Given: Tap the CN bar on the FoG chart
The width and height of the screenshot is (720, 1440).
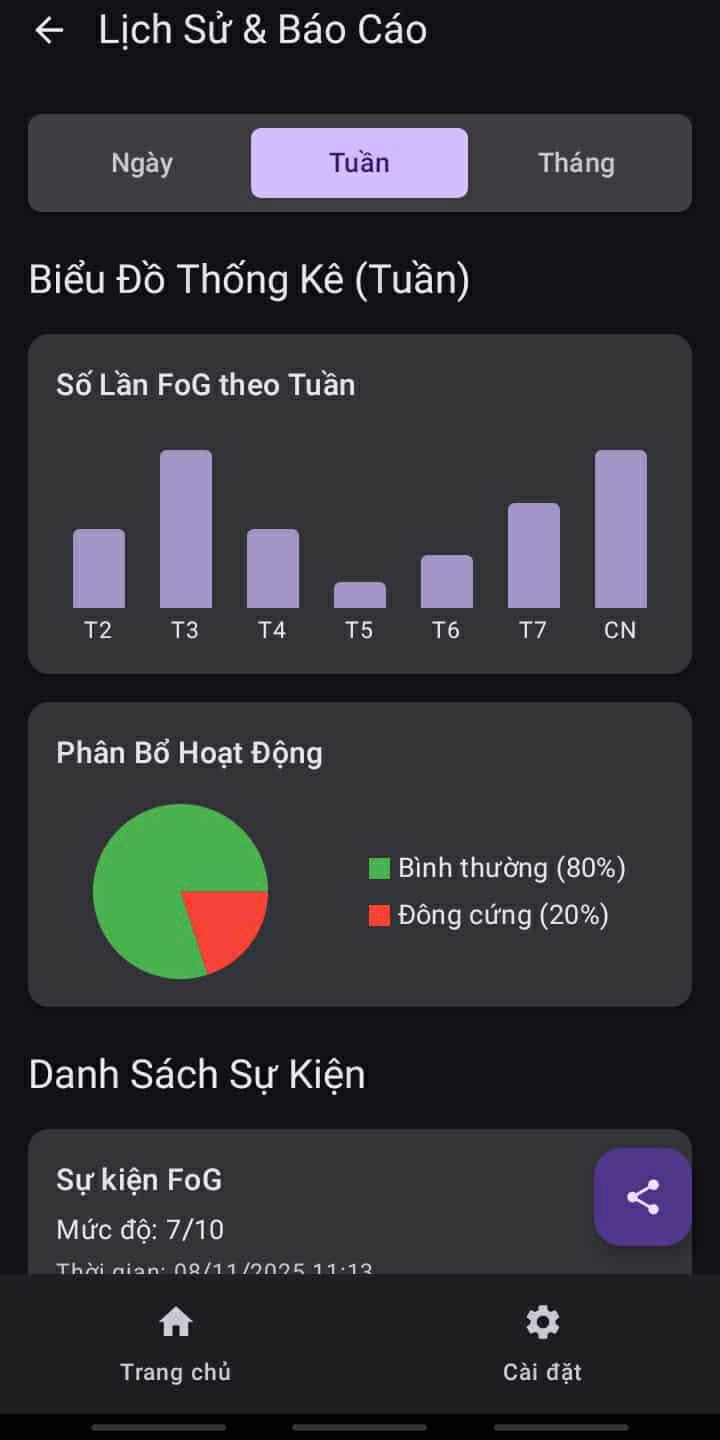Looking at the screenshot, I should (620, 530).
